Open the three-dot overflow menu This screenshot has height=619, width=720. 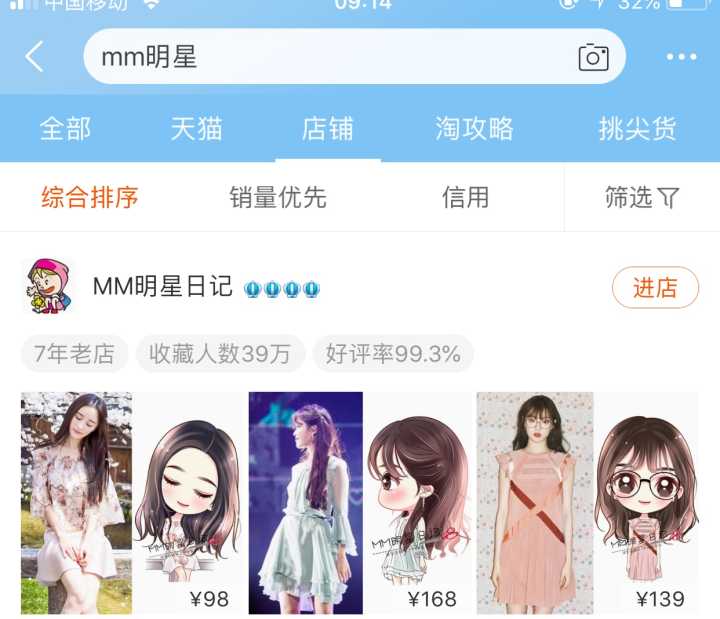681,57
